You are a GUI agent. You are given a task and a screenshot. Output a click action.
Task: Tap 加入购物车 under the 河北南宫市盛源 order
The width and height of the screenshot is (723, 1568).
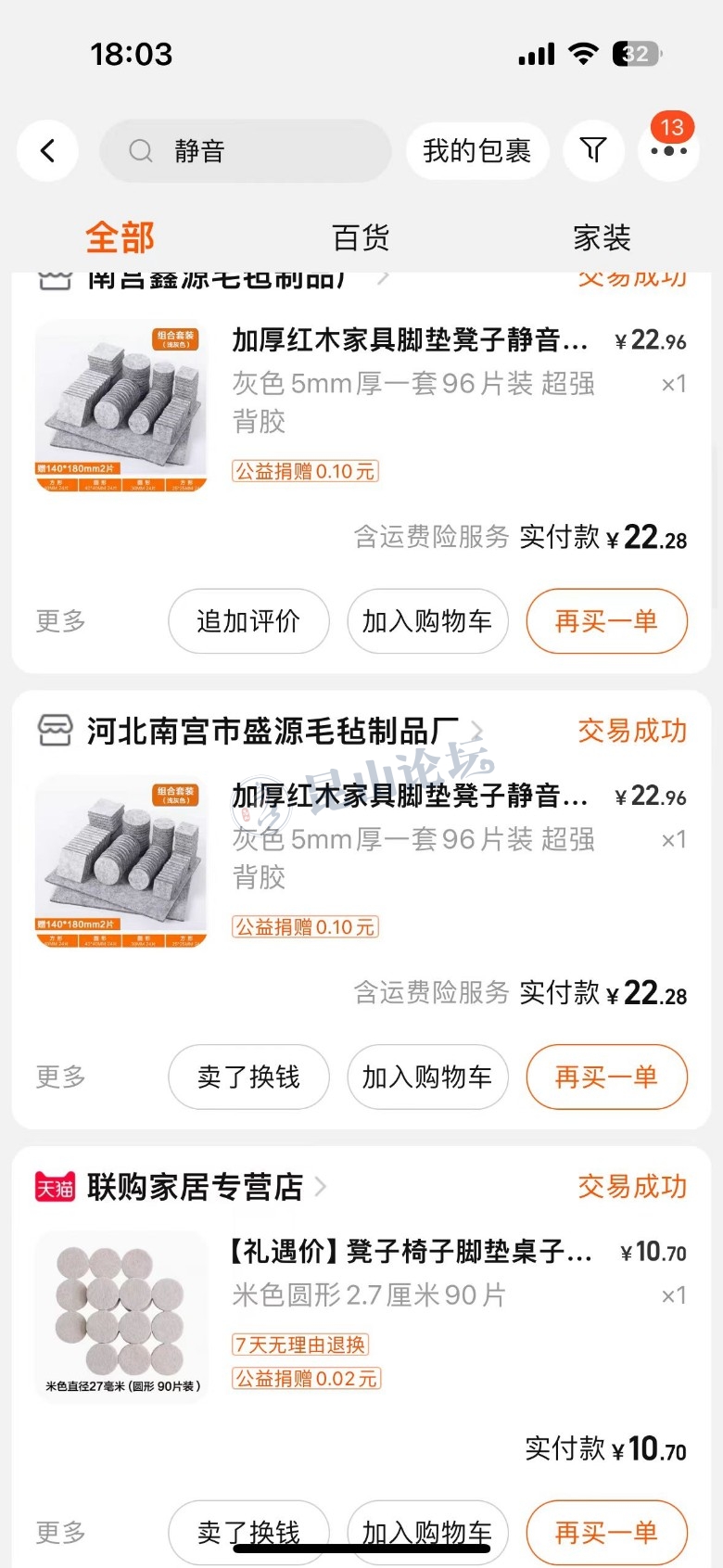(427, 1077)
